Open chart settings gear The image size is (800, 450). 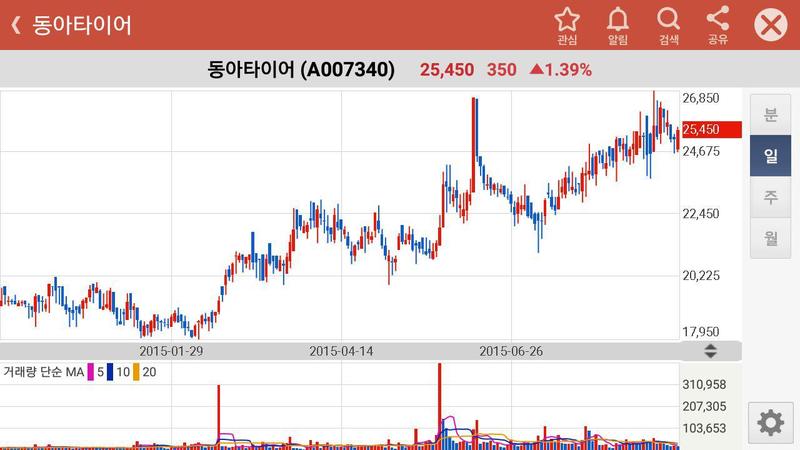point(770,422)
